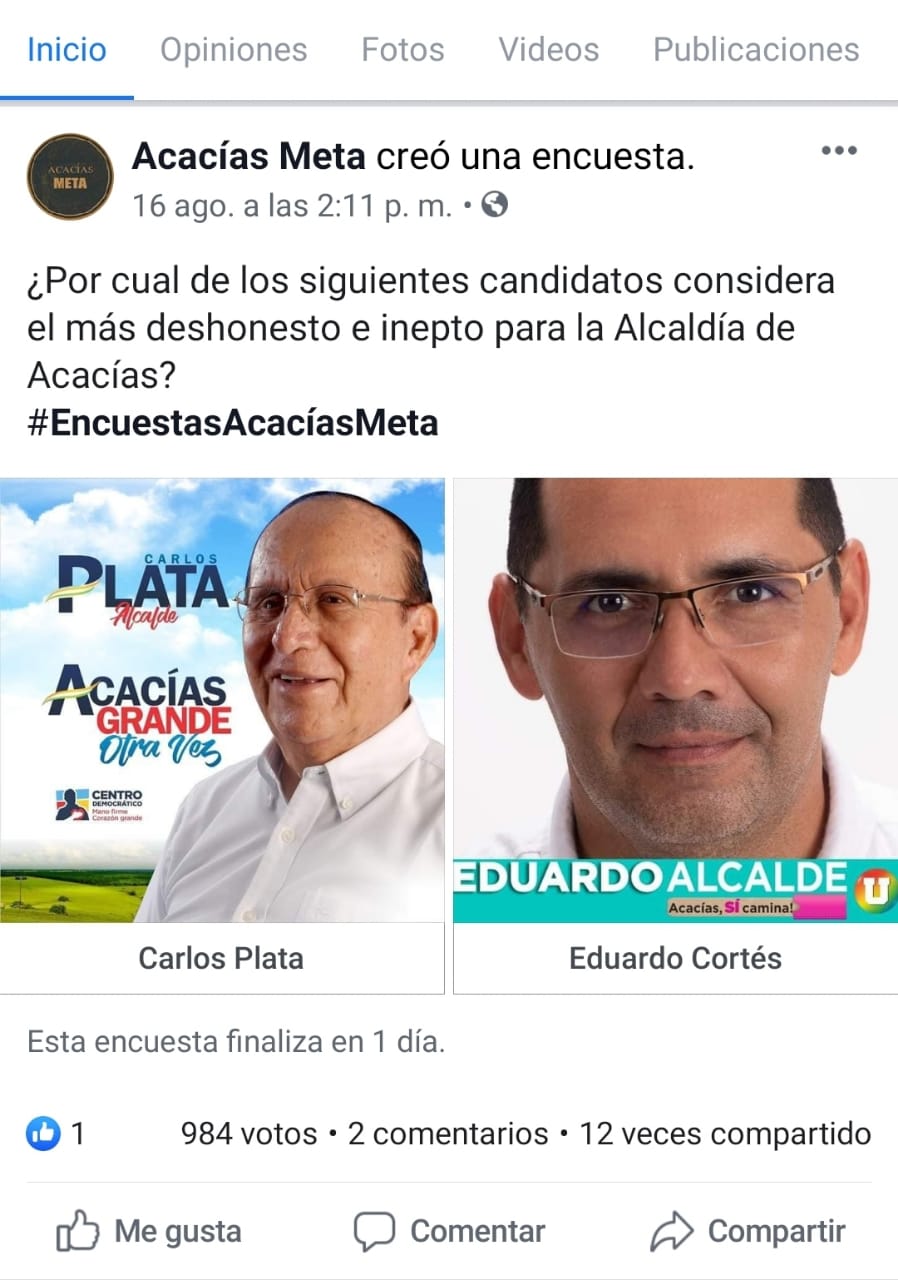Share the poll with Compartir
Viewport: 898px width, 1280px height.
pos(748,1231)
